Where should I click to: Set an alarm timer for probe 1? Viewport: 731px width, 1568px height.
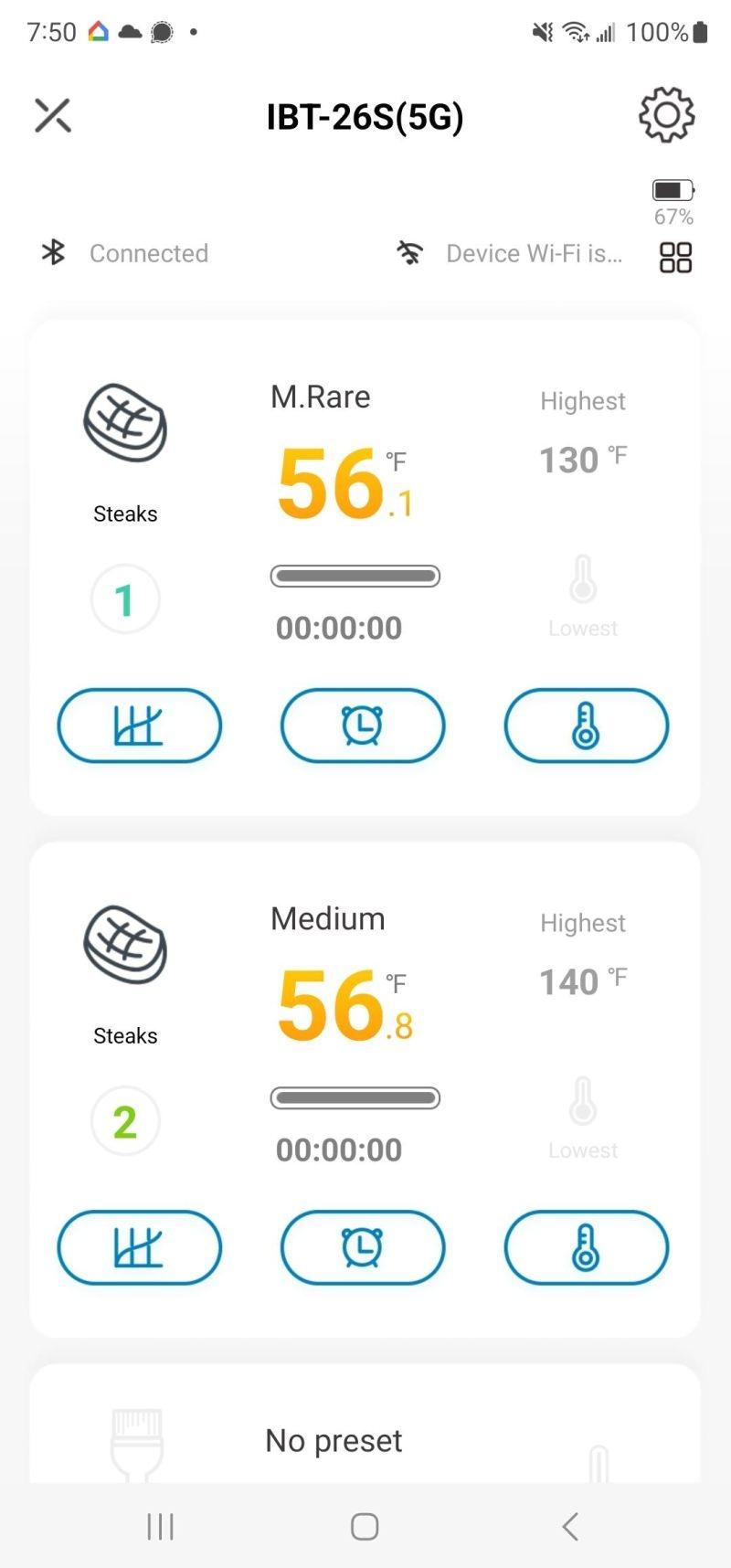[363, 726]
